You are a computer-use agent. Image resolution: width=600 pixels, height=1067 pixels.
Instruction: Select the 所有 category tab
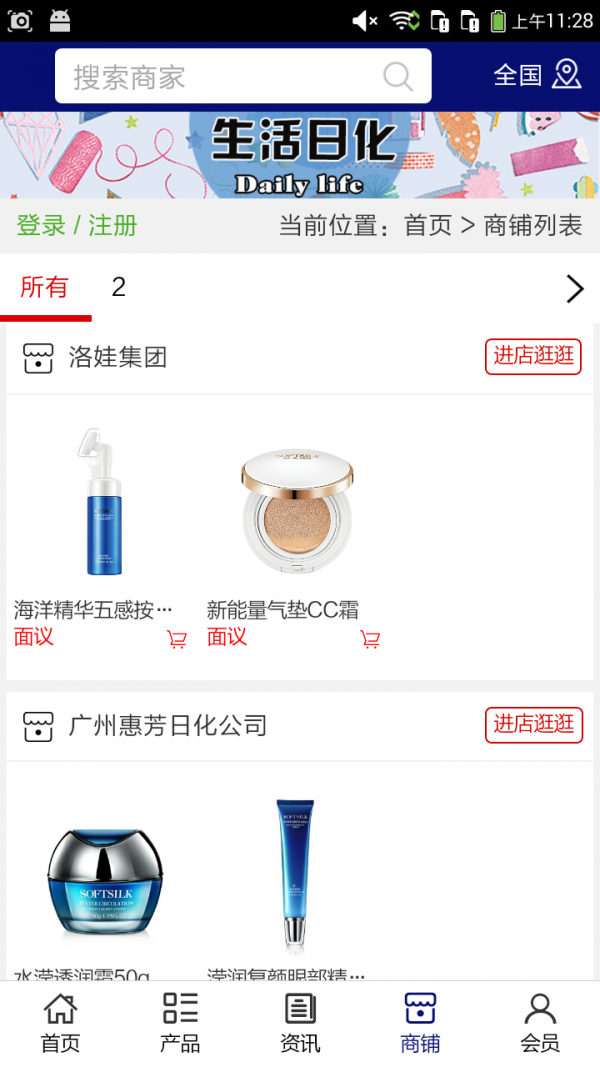pyautogui.click(x=45, y=288)
